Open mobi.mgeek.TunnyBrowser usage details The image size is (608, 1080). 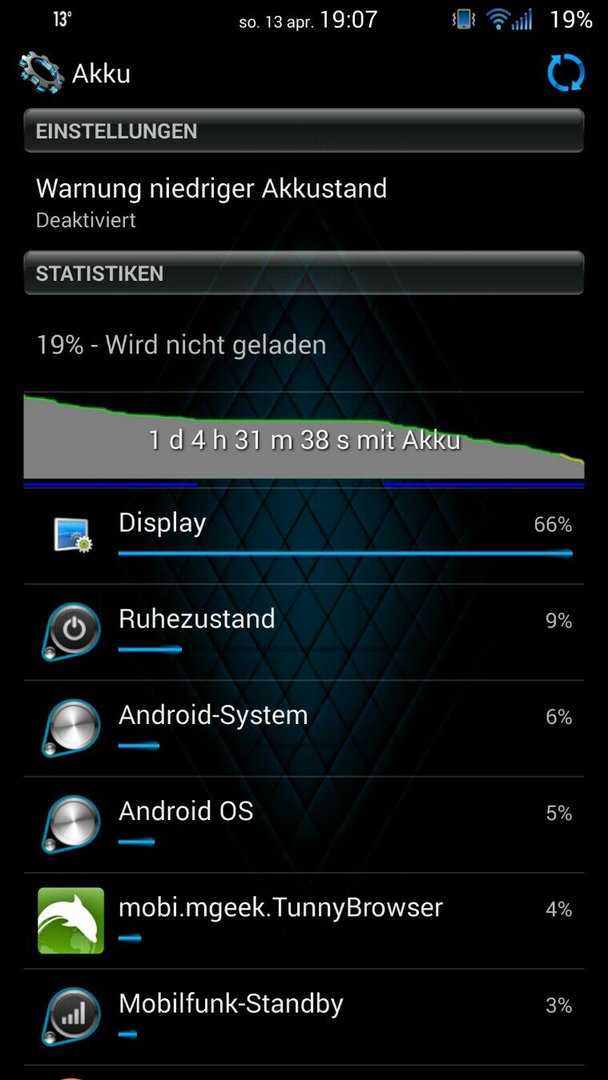[x=303, y=920]
